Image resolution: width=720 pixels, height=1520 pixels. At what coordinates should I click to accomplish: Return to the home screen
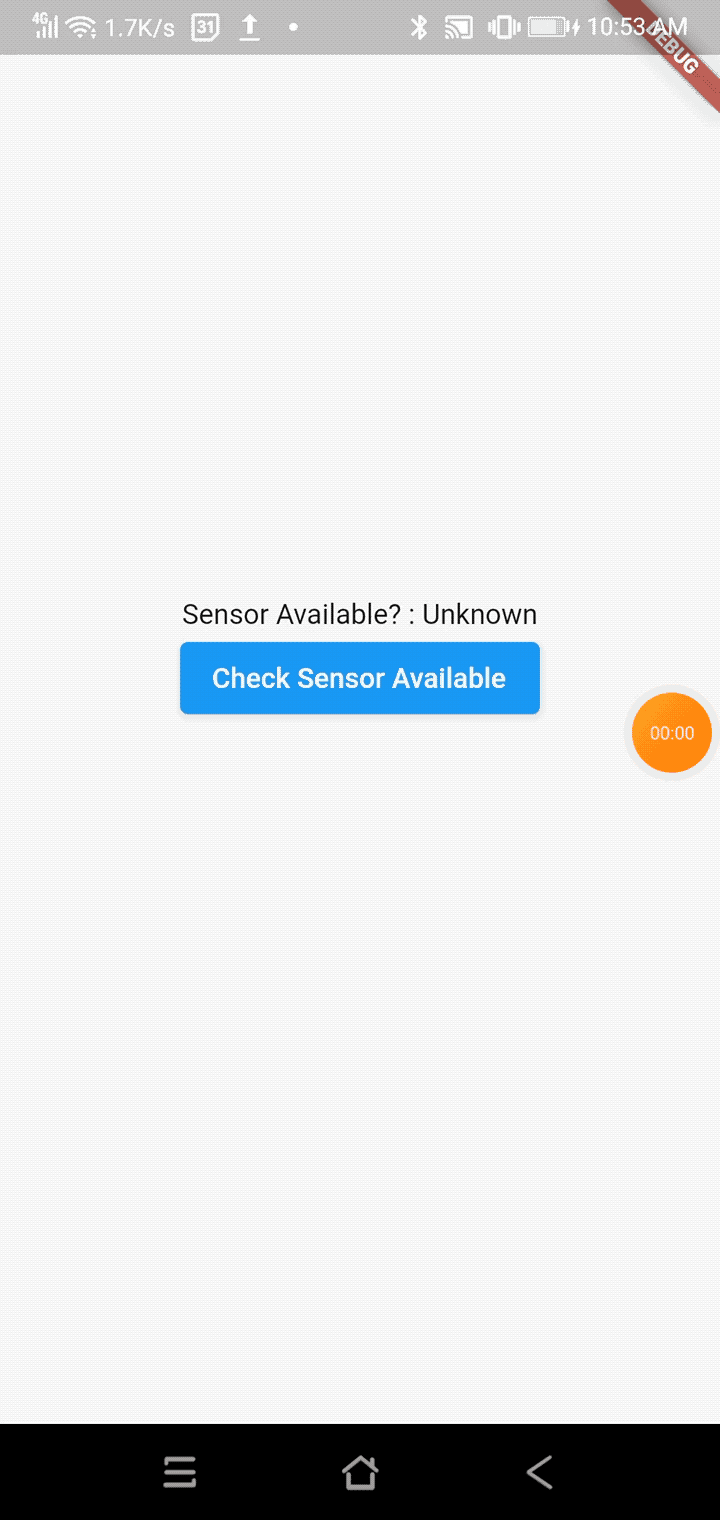[360, 1472]
